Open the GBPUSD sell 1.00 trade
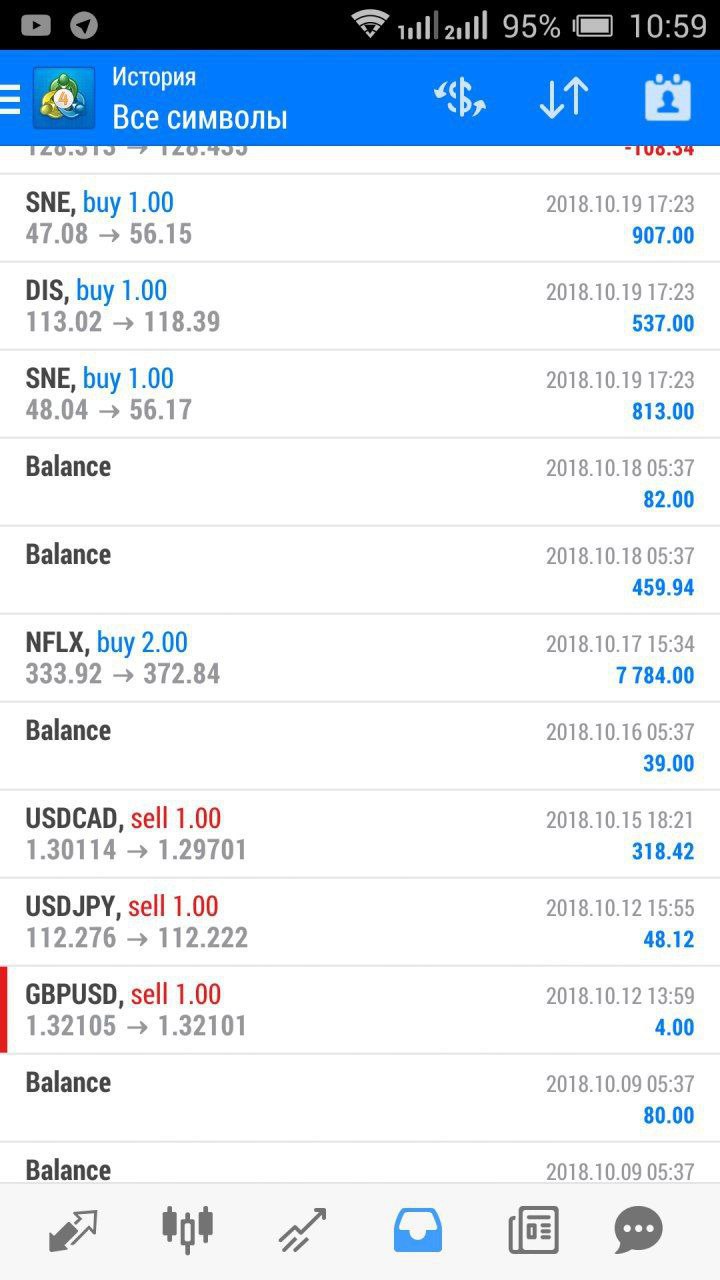Viewport: 720px width, 1280px height. click(x=360, y=1010)
